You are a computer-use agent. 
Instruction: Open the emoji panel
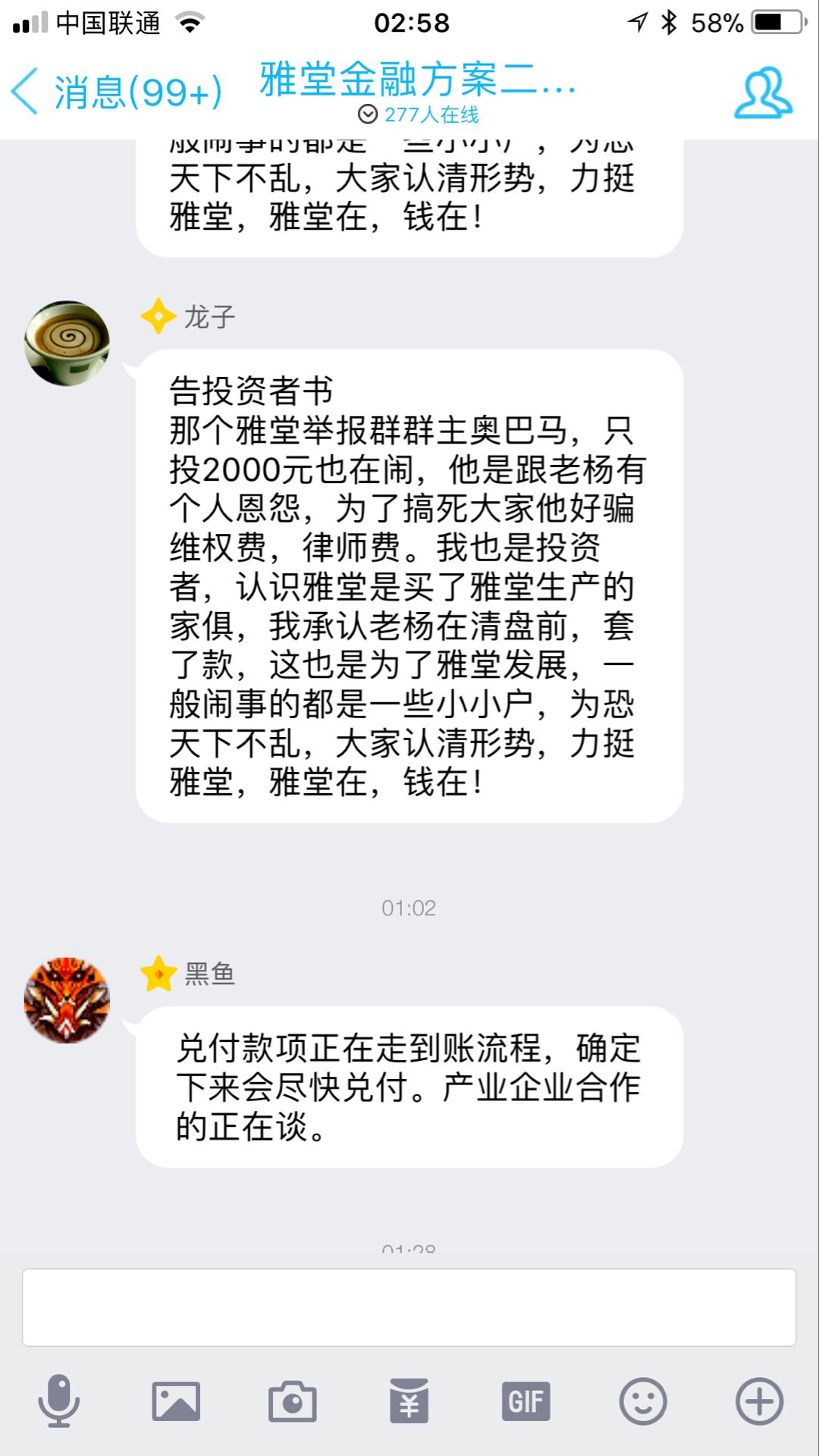(x=643, y=1401)
